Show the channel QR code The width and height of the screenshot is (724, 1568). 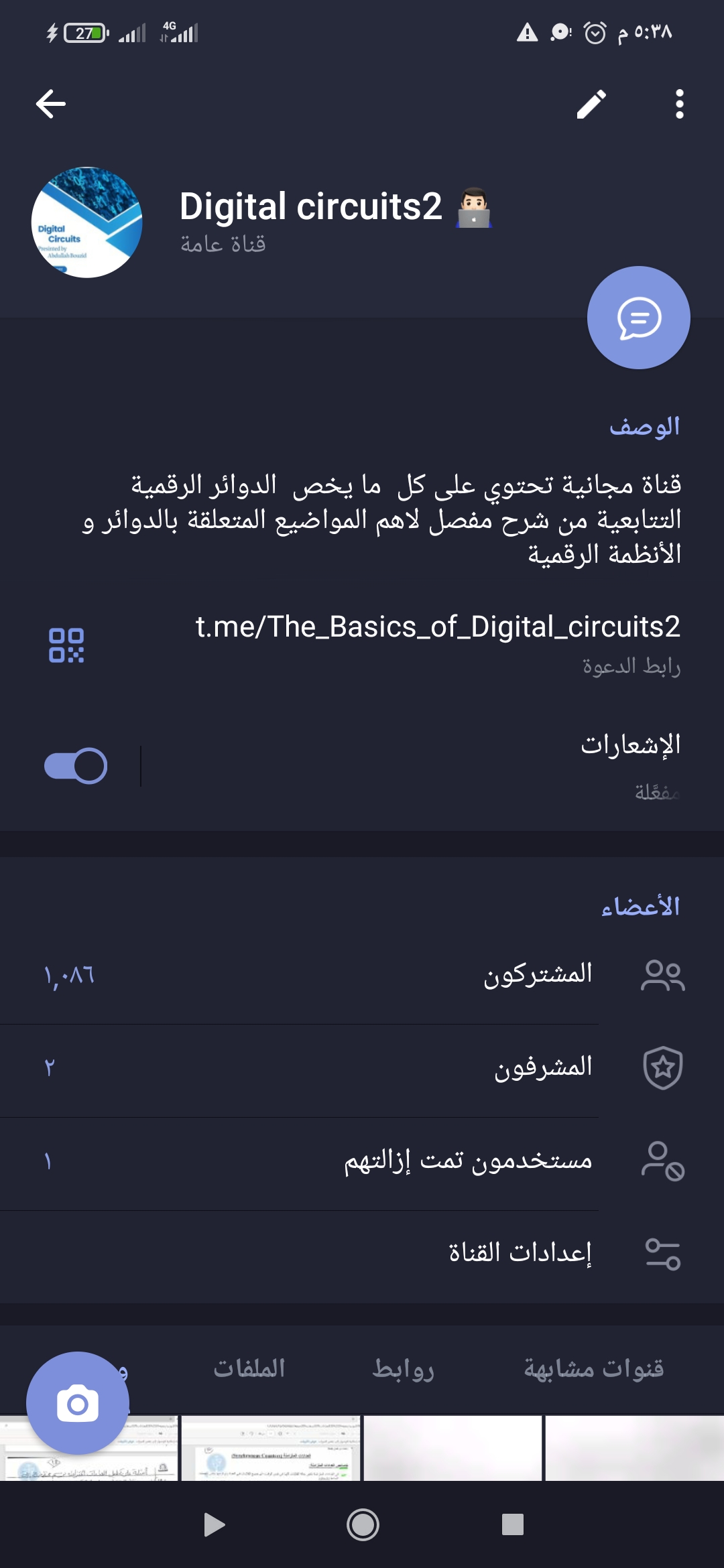coord(66,645)
